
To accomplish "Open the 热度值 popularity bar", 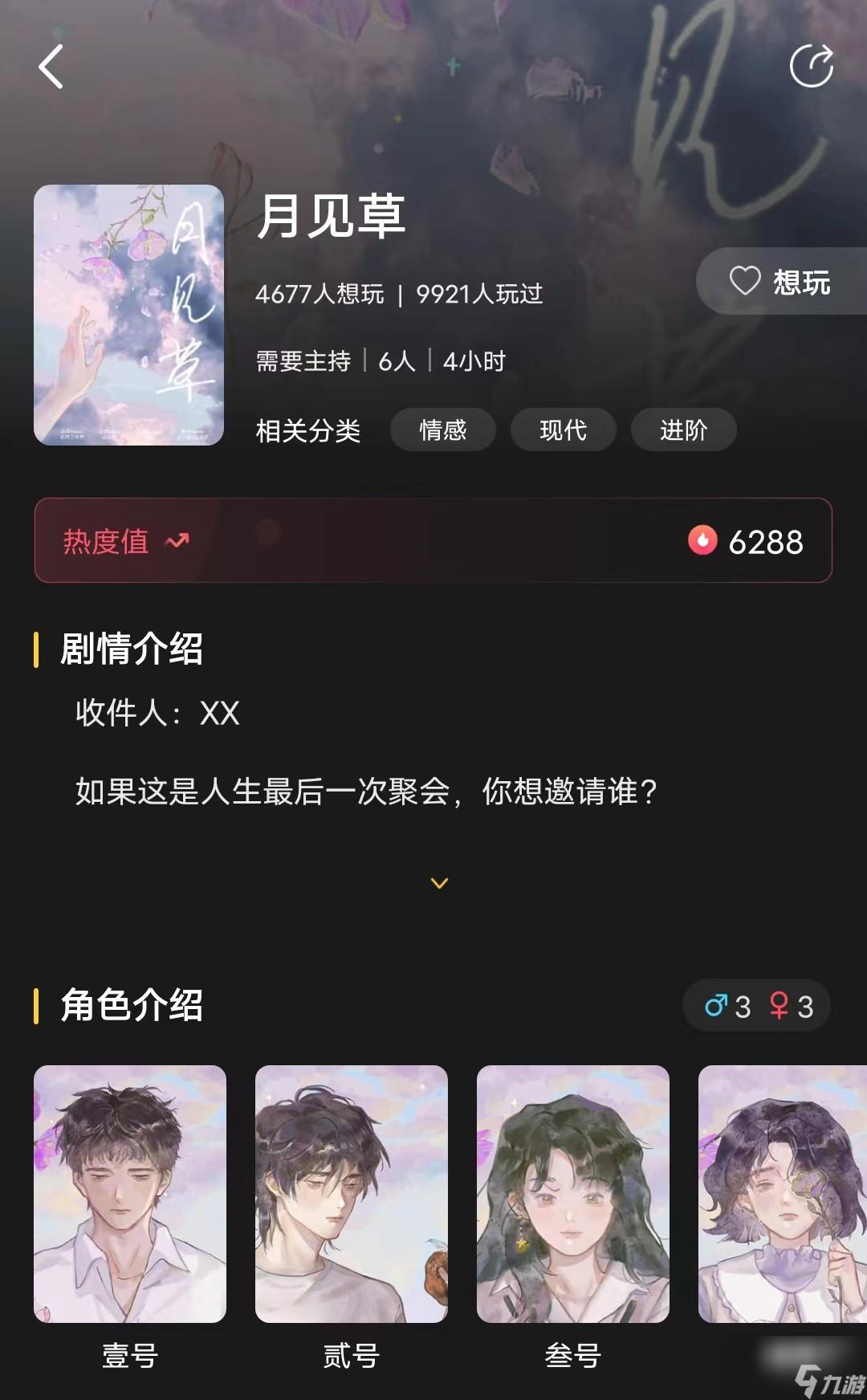I will click(433, 540).
